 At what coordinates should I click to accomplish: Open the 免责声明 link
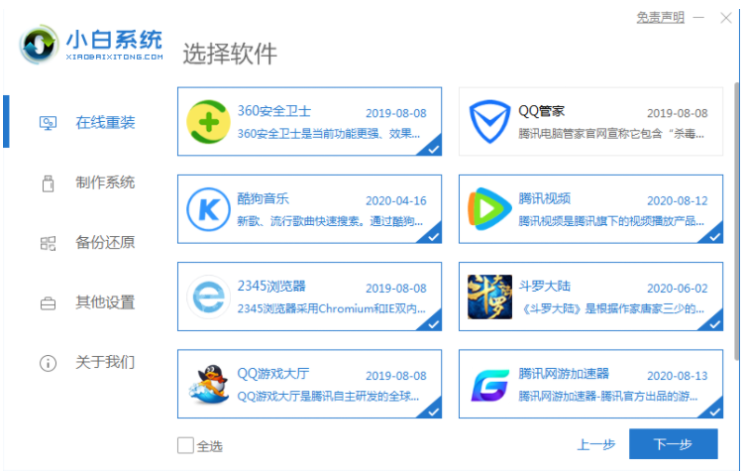click(x=660, y=17)
